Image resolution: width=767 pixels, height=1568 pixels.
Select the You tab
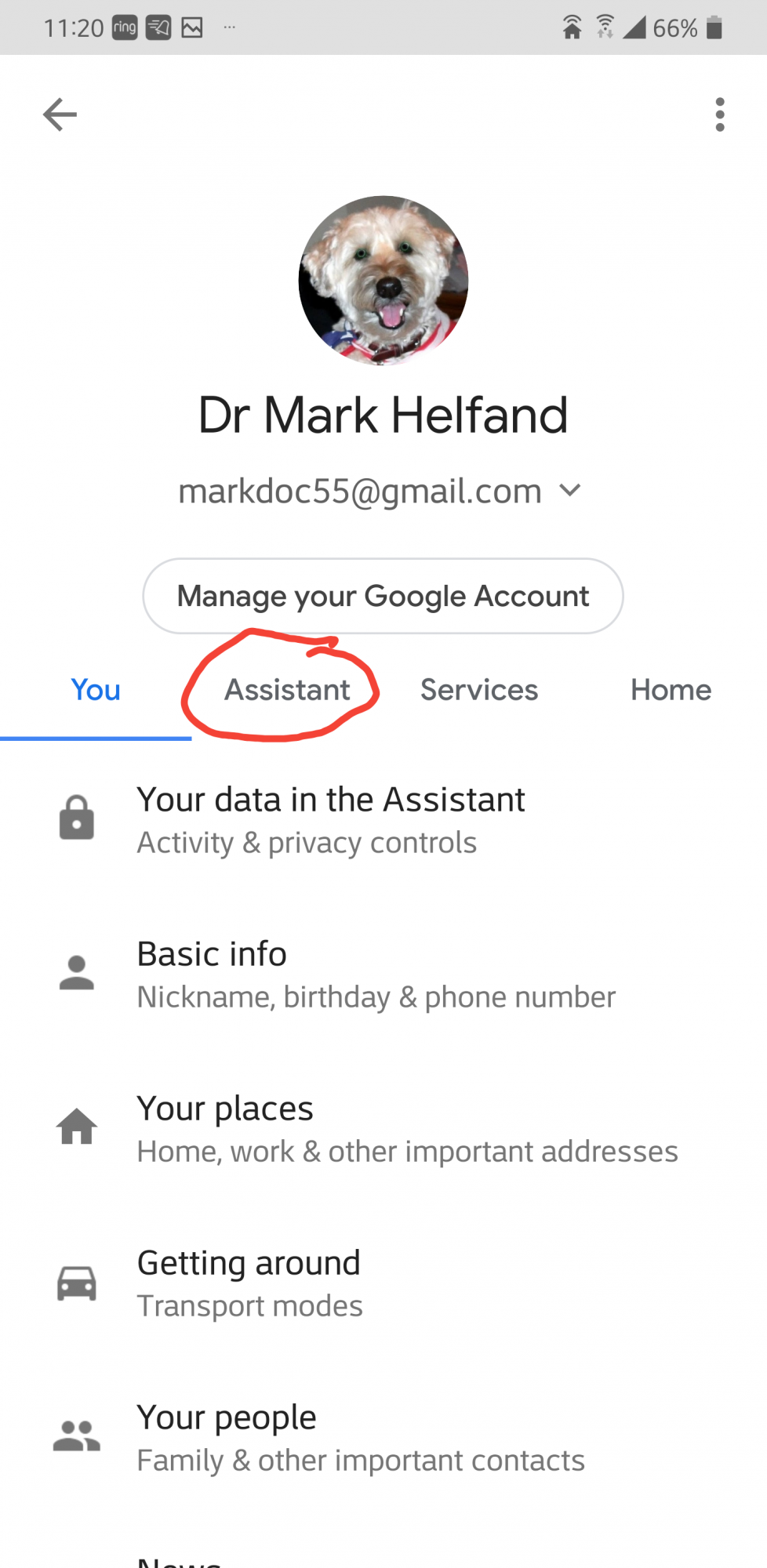pyautogui.click(x=96, y=690)
